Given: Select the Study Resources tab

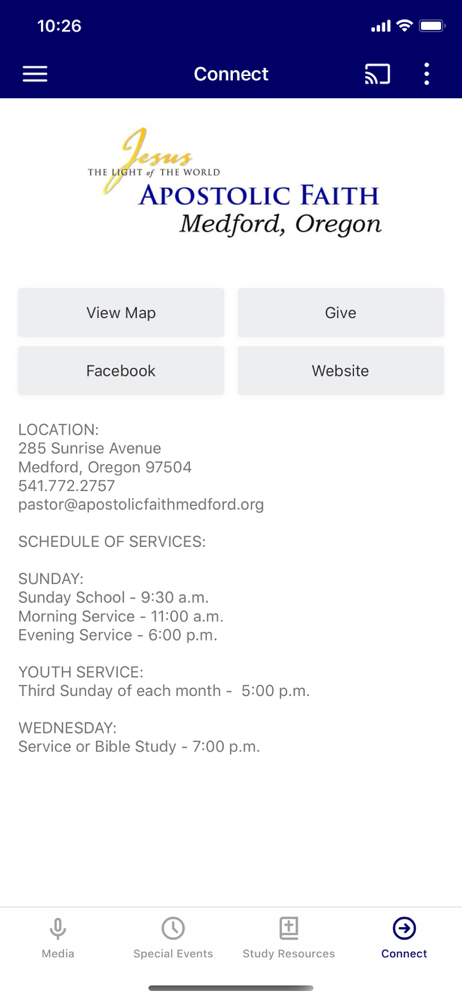Looking at the screenshot, I should (x=288, y=938).
